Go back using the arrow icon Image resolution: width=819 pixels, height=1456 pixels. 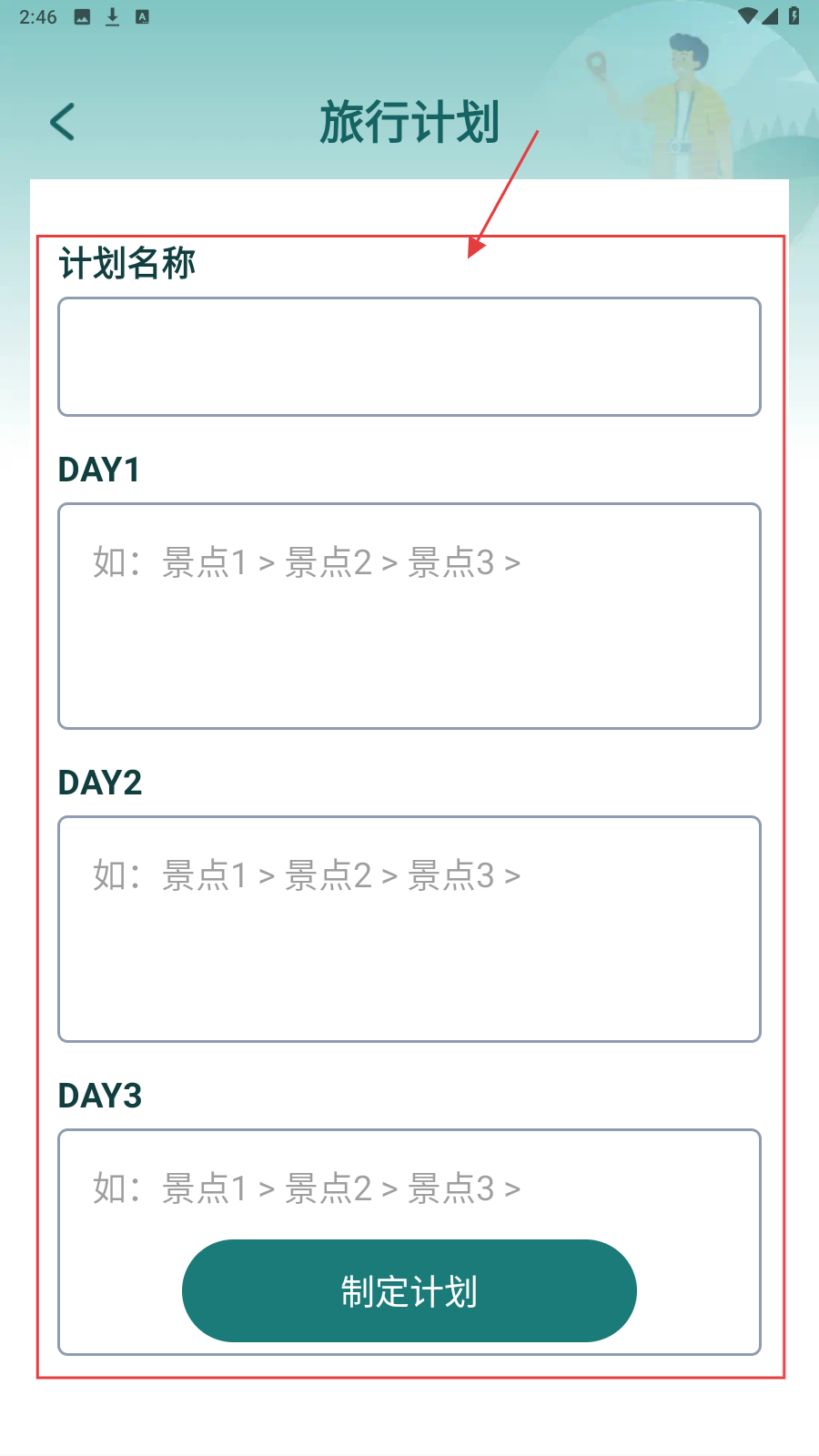coord(62,122)
